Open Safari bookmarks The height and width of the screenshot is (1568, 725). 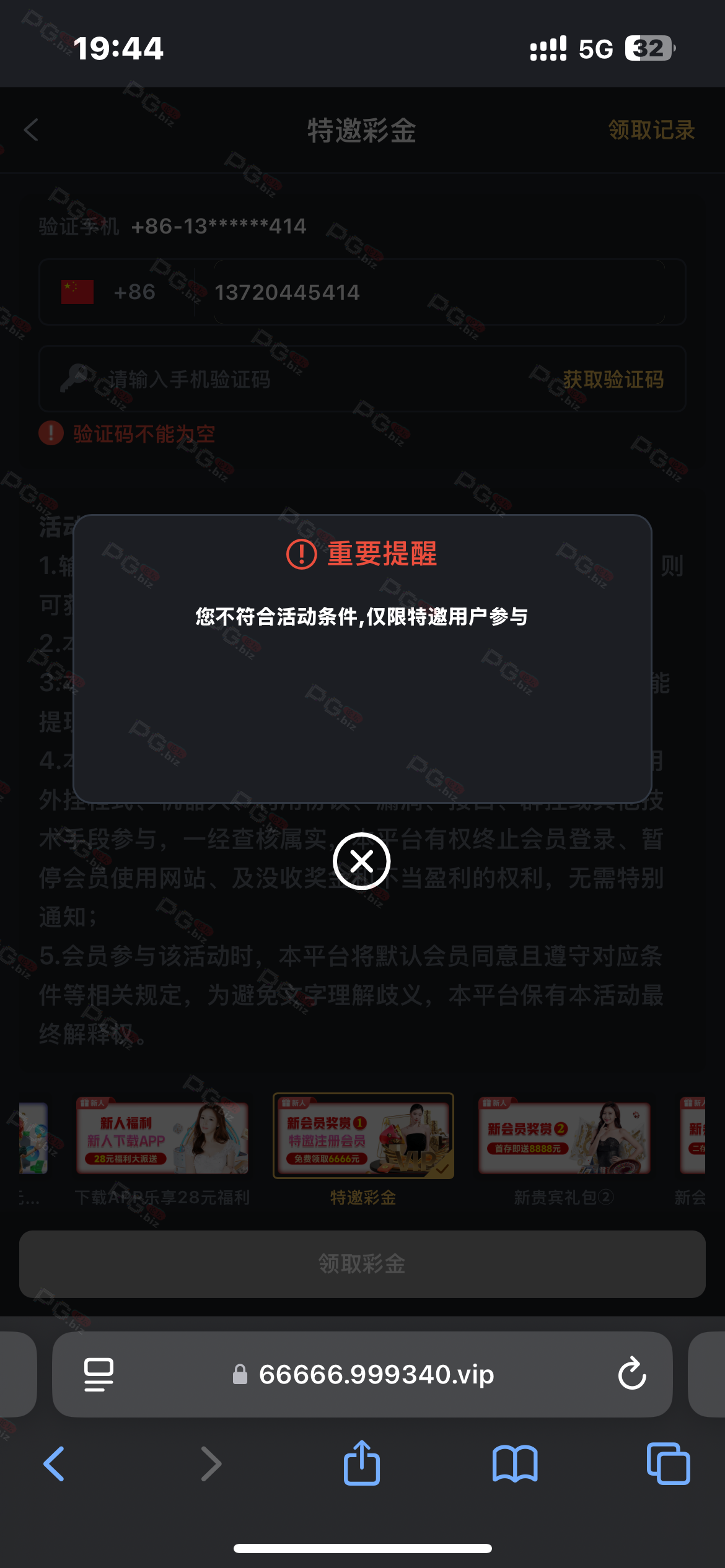pyautogui.click(x=515, y=1464)
